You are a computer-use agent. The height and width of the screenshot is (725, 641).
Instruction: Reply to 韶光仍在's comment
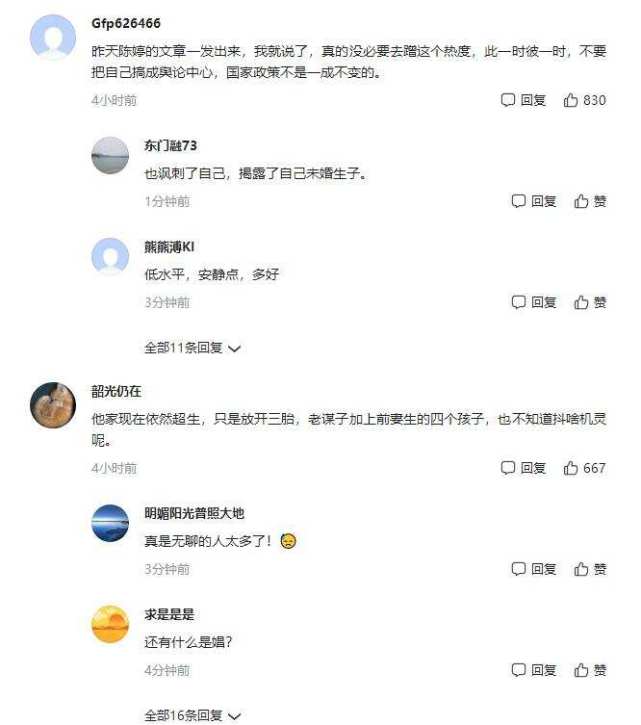pos(523,468)
